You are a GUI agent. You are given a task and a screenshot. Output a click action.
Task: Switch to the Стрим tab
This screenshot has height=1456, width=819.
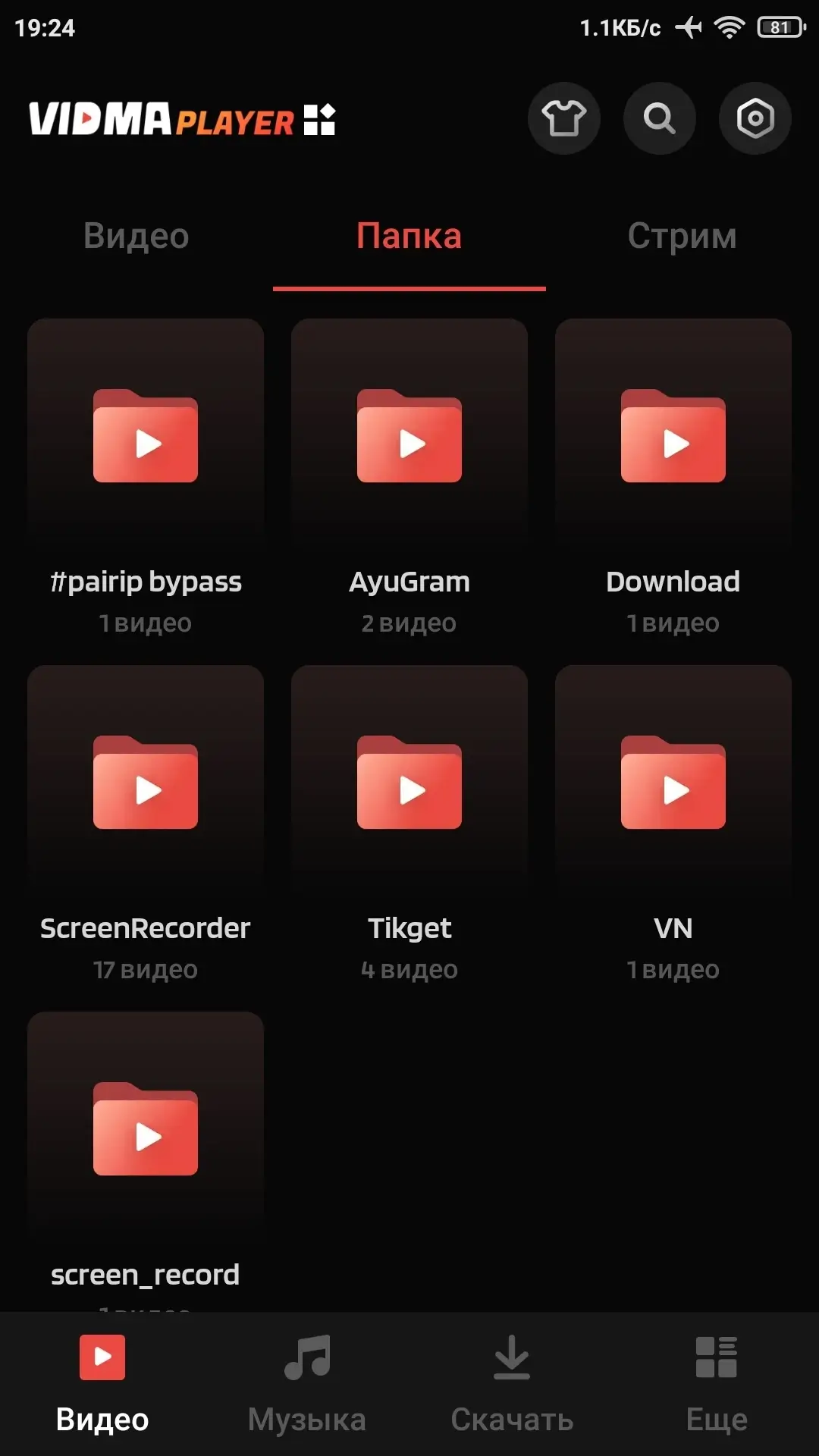pos(682,236)
